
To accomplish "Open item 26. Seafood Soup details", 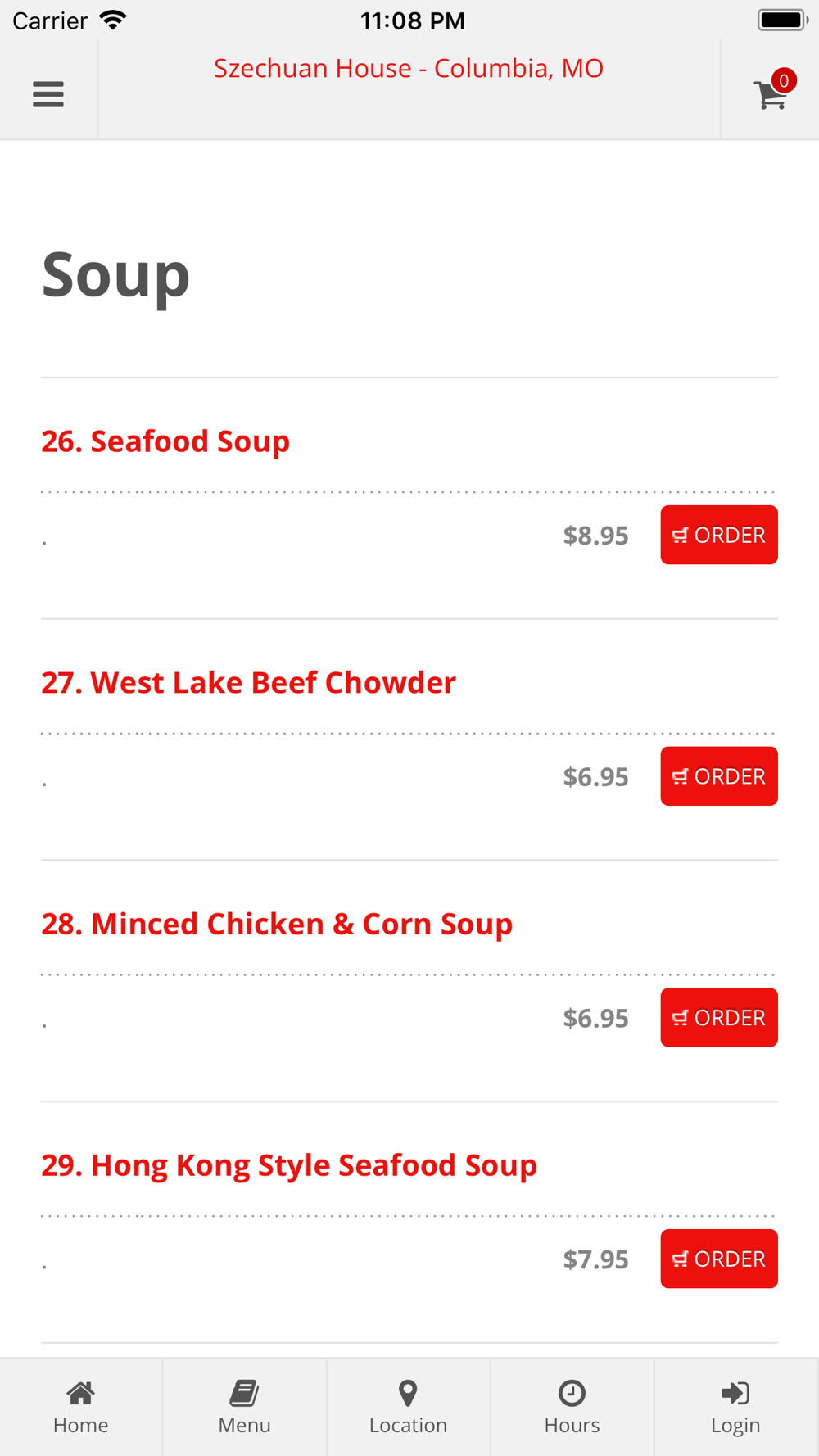I will coord(165,441).
